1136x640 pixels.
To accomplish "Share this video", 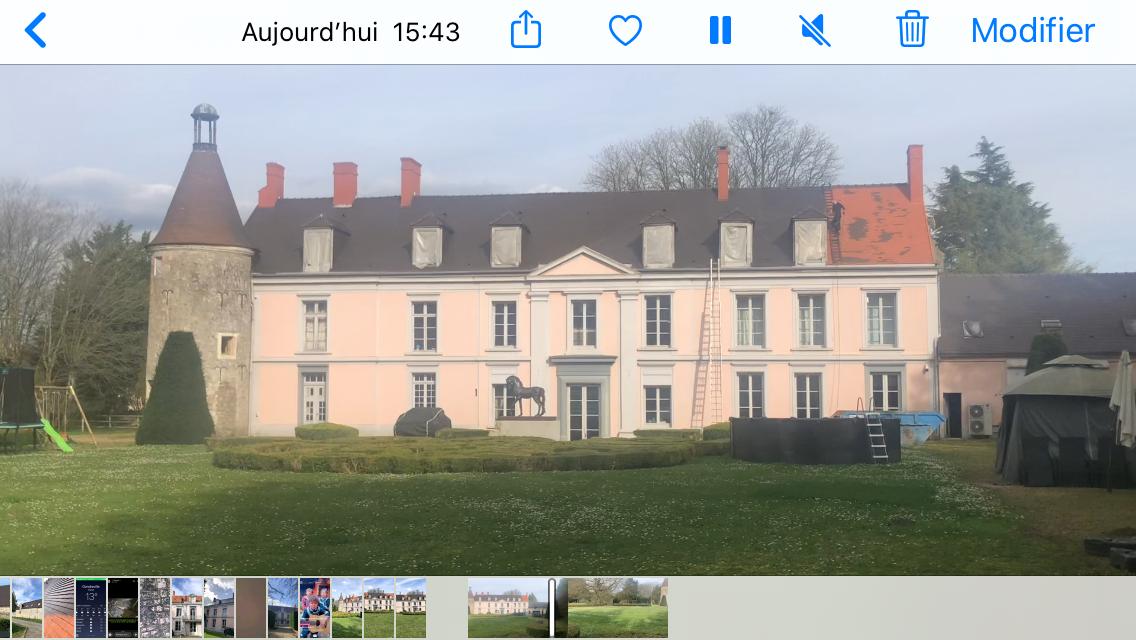I will click(526, 30).
